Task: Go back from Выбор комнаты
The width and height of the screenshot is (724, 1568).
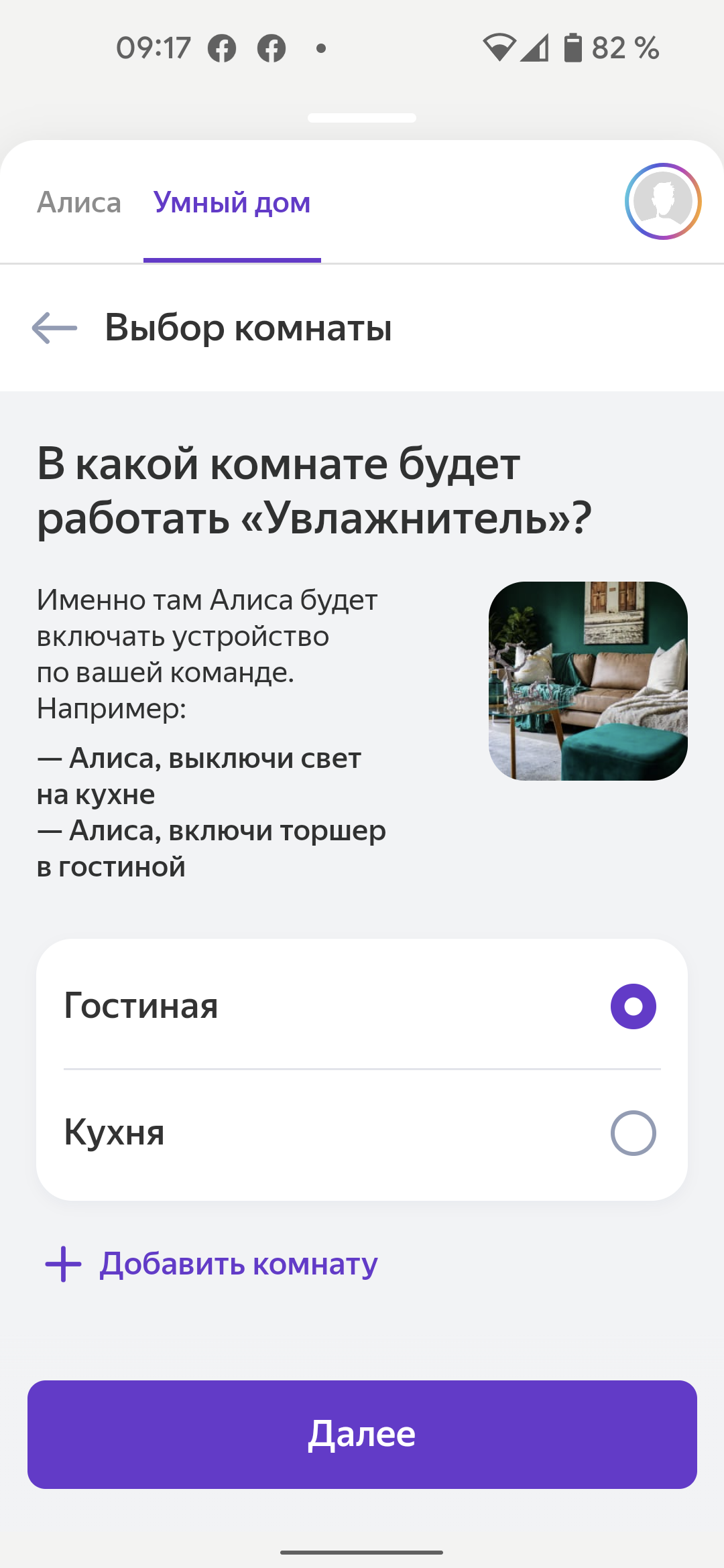Action: click(55, 328)
